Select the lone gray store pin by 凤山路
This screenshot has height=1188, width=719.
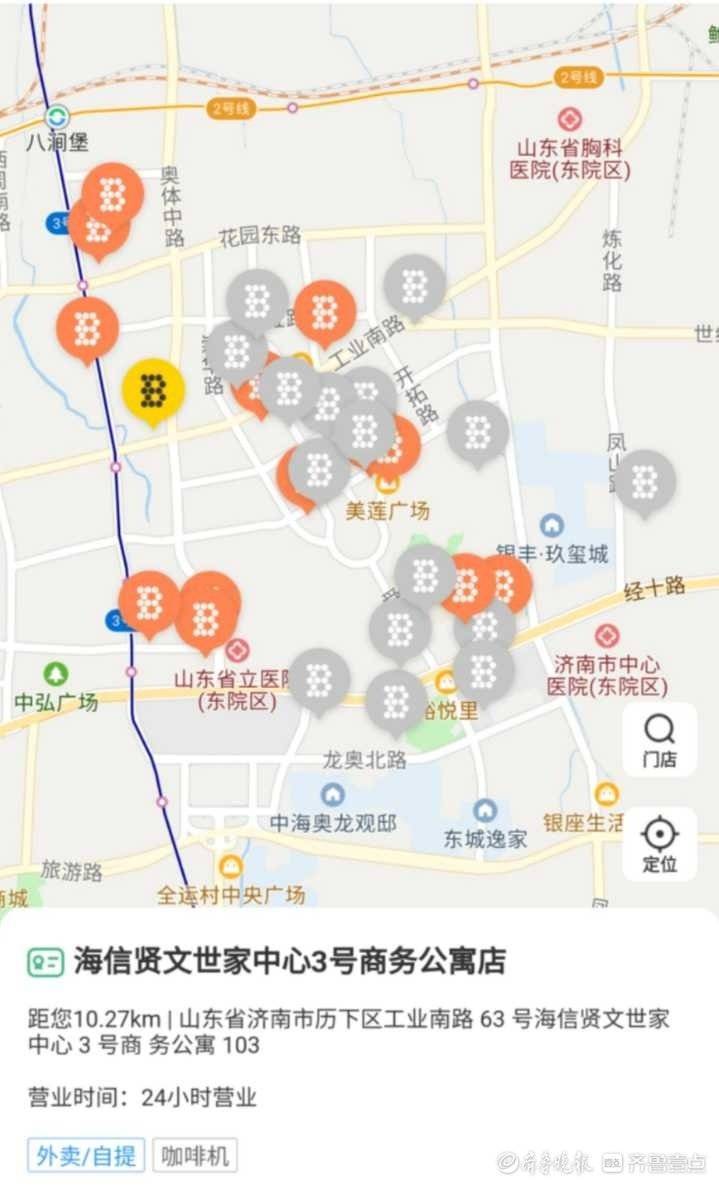point(644,481)
